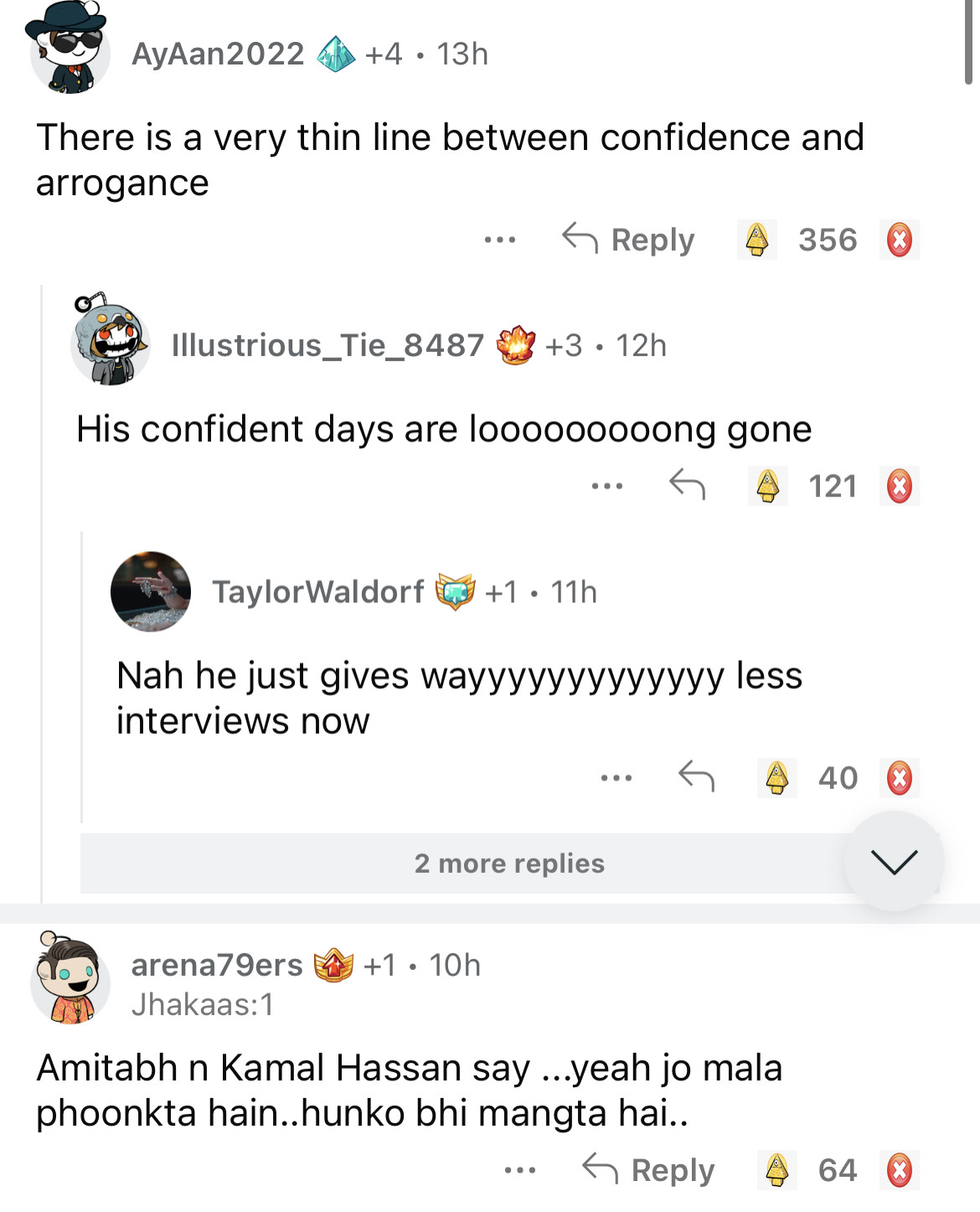Open Illustrious_Tie_8487's profile
980x1212 pixels.
[x=328, y=345]
